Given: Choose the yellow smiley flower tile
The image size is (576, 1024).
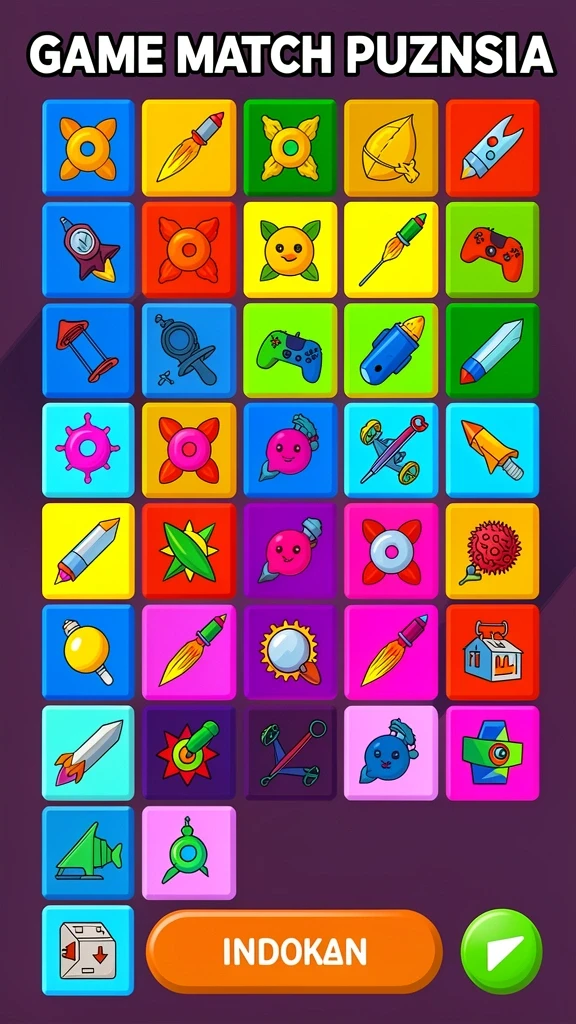Looking at the screenshot, I should coord(291,249).
